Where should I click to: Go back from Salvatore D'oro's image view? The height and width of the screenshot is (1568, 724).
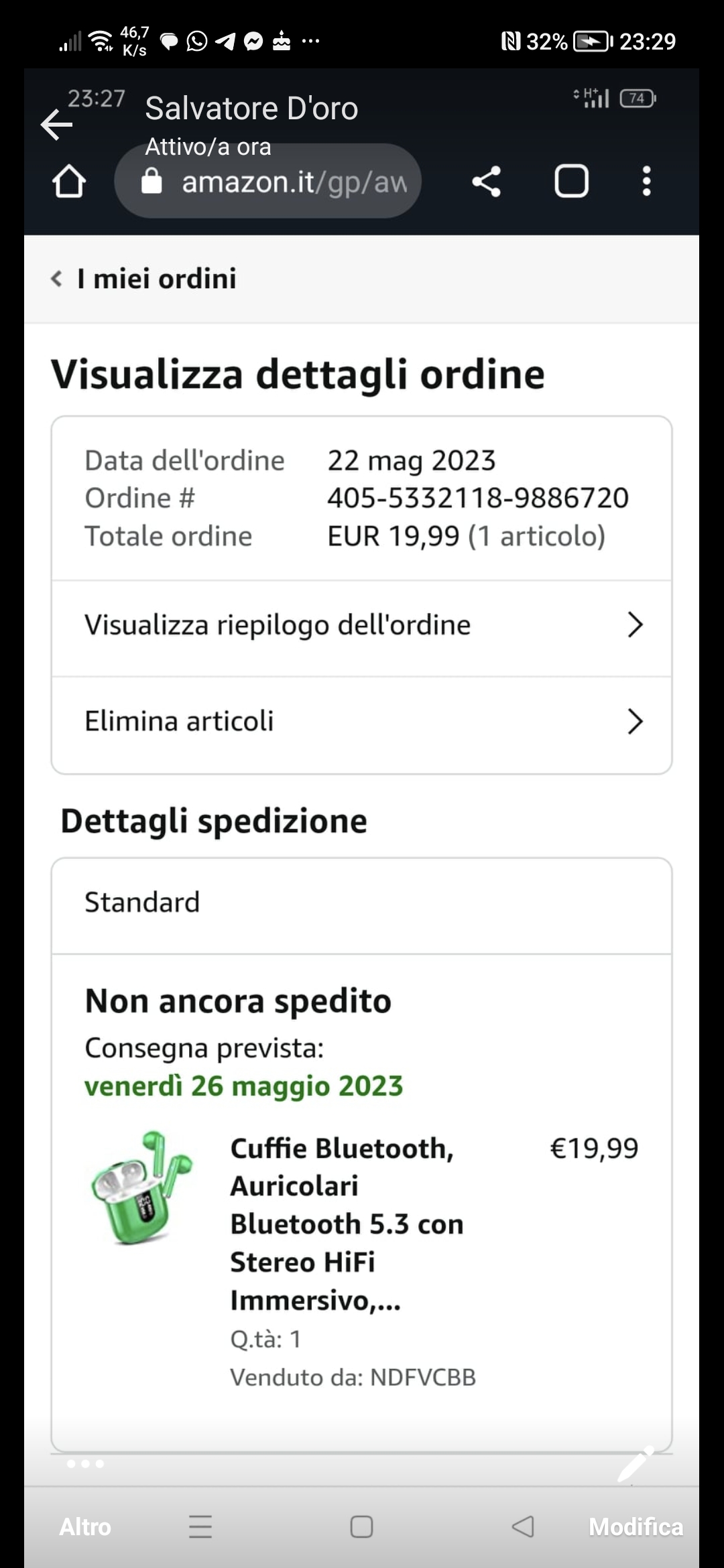(x=57, y=125)
